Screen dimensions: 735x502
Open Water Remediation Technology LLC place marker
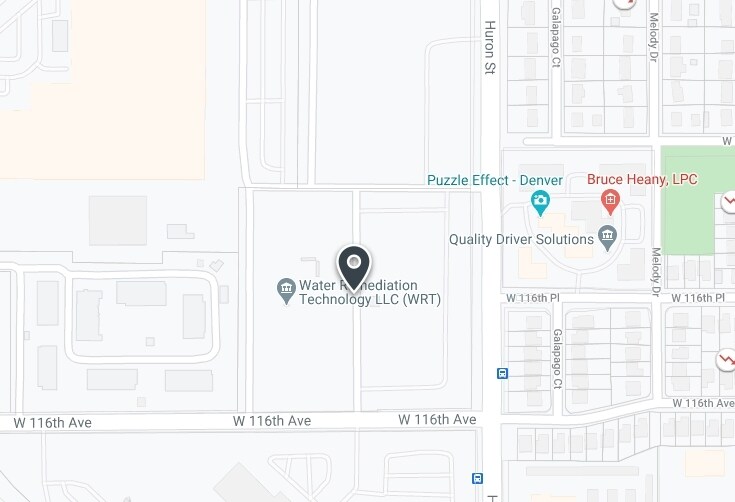pyautogui.click(x=286, y=291)
